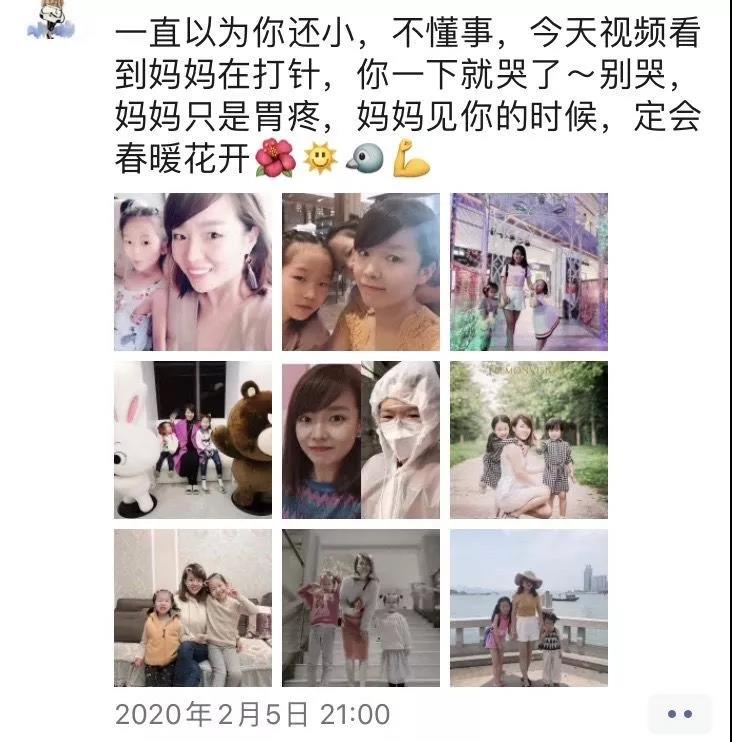Image resolution: width=732 pixels, height=742 pixels.
Task: Open photo of family sitting on sofa
Action: [193, 608]
